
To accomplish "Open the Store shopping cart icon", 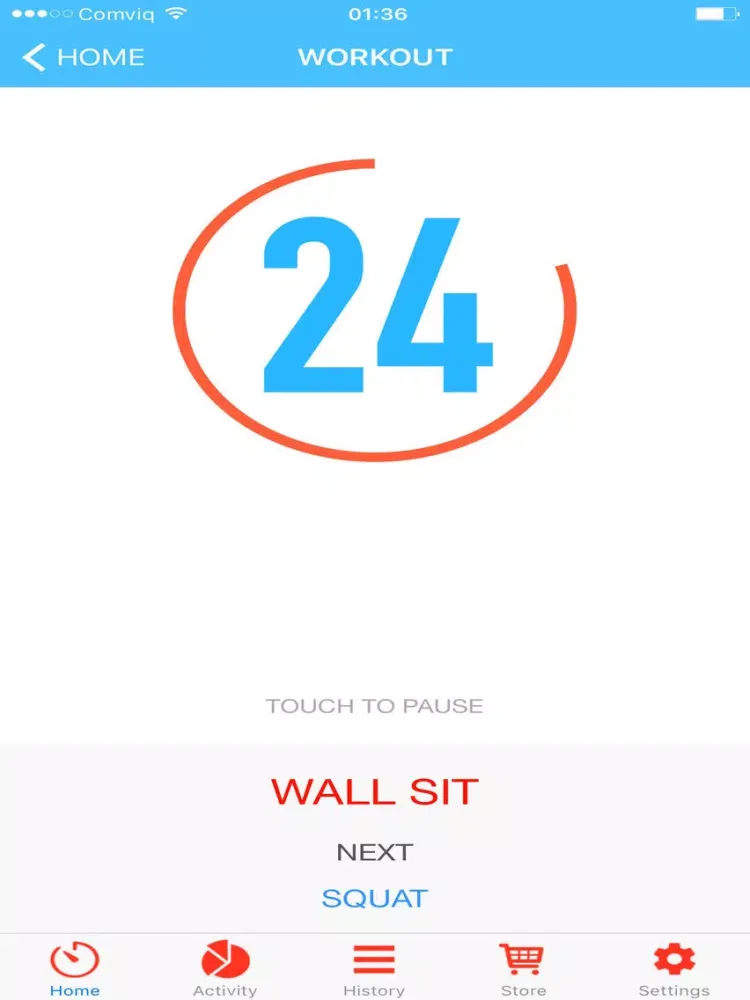I will [522, 955].
